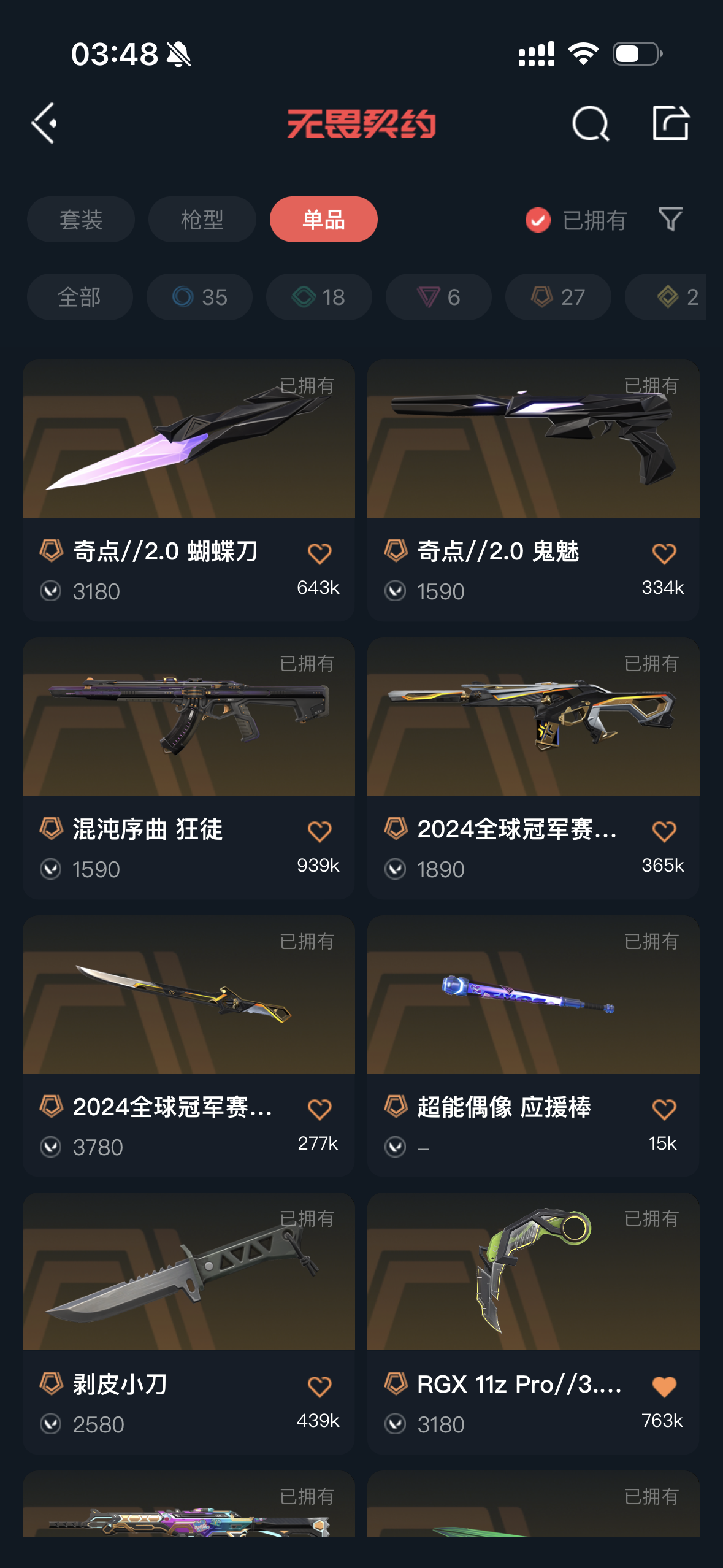Filter by the rarity chip showing 35
723x1568 pixels.
199,297
